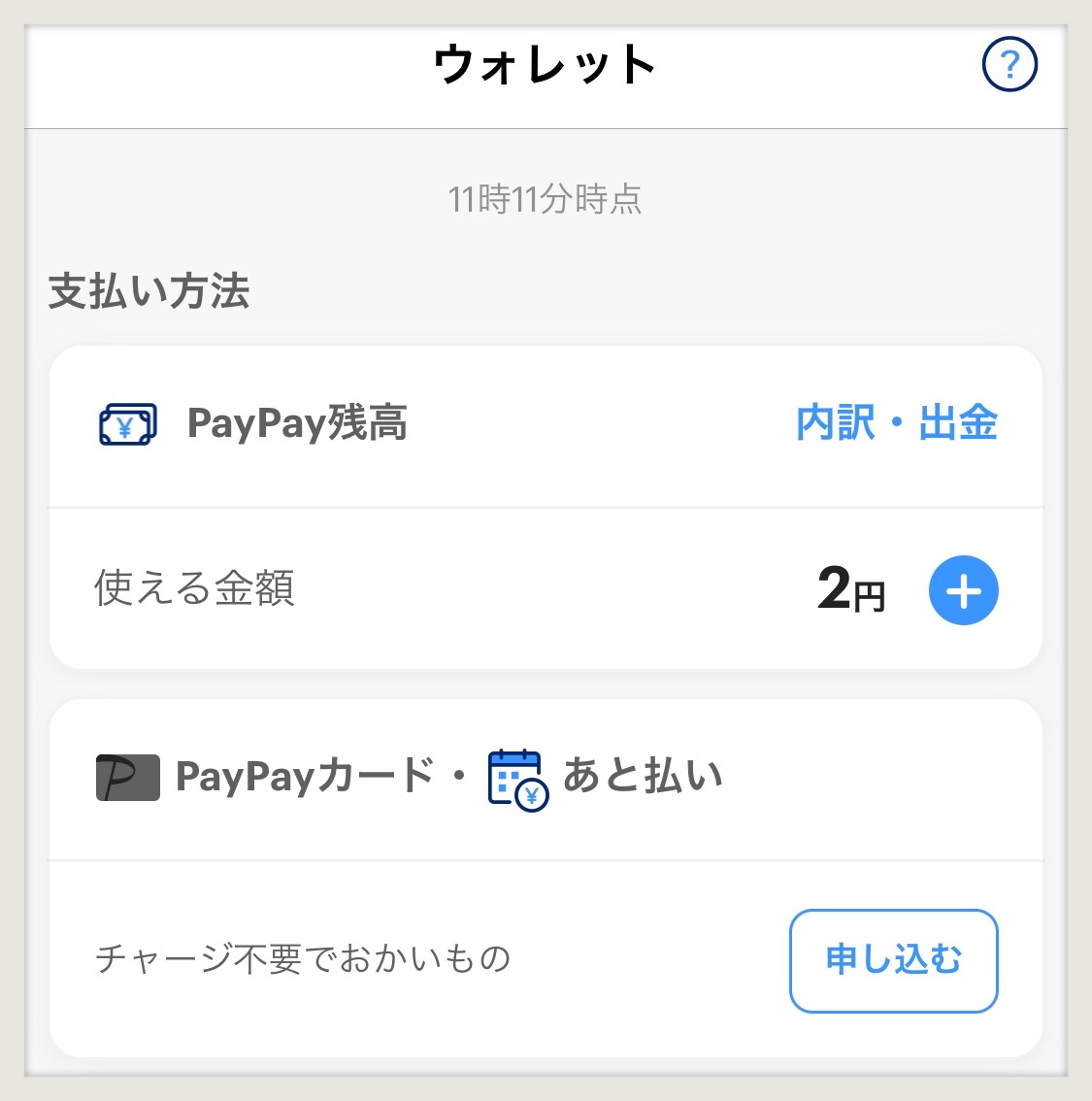The width and height of the screenshot is (1092, 1101).
Task: Click the あと払い text label
Action: coord(643,775)
